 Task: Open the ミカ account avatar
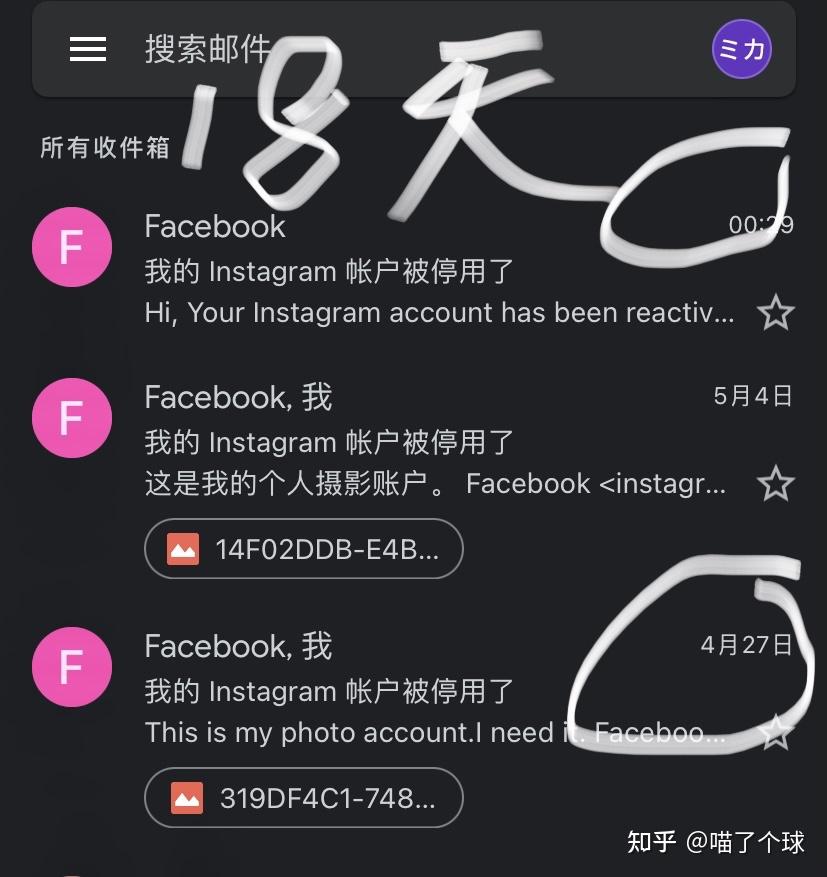click(741, 49)
